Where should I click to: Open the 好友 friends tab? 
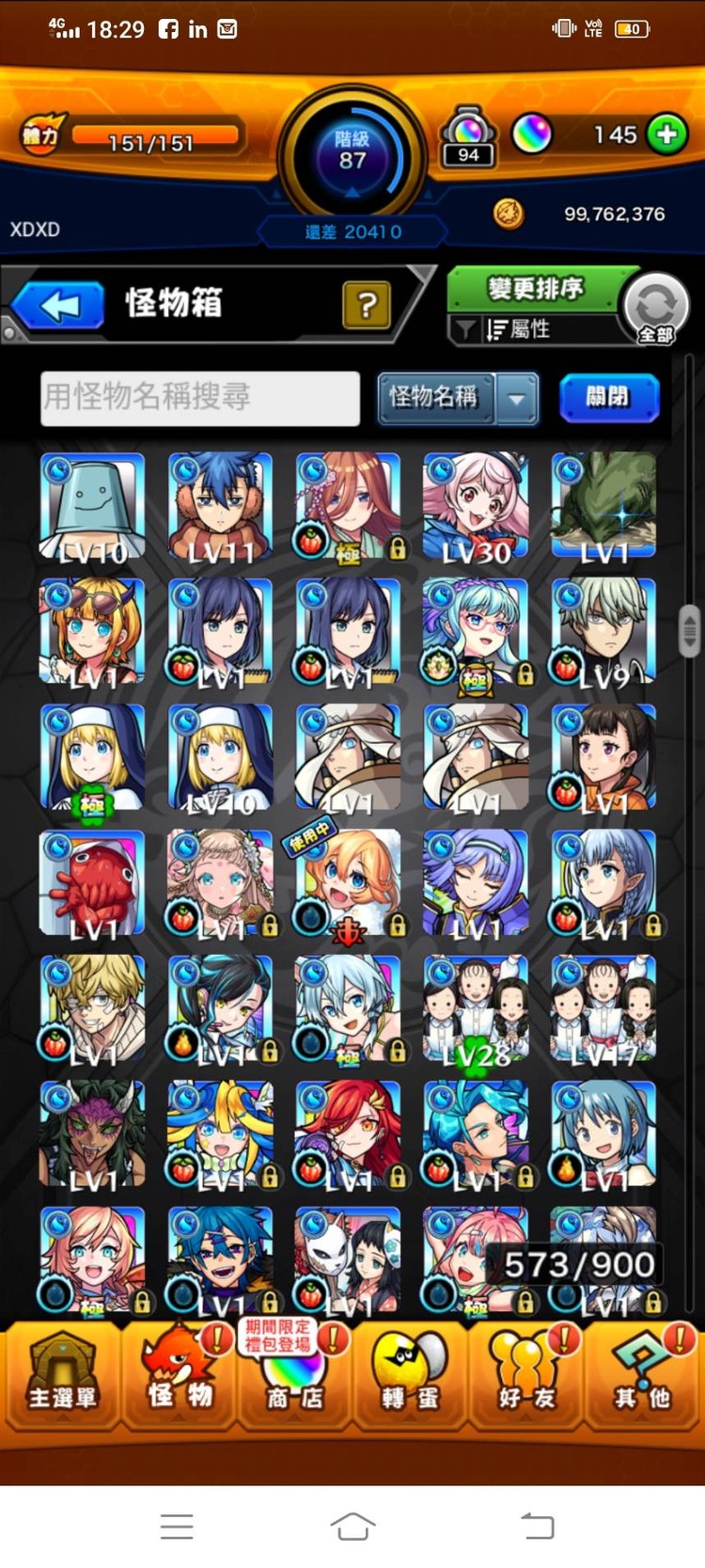pyautogui.click(x=526, y=1371)
